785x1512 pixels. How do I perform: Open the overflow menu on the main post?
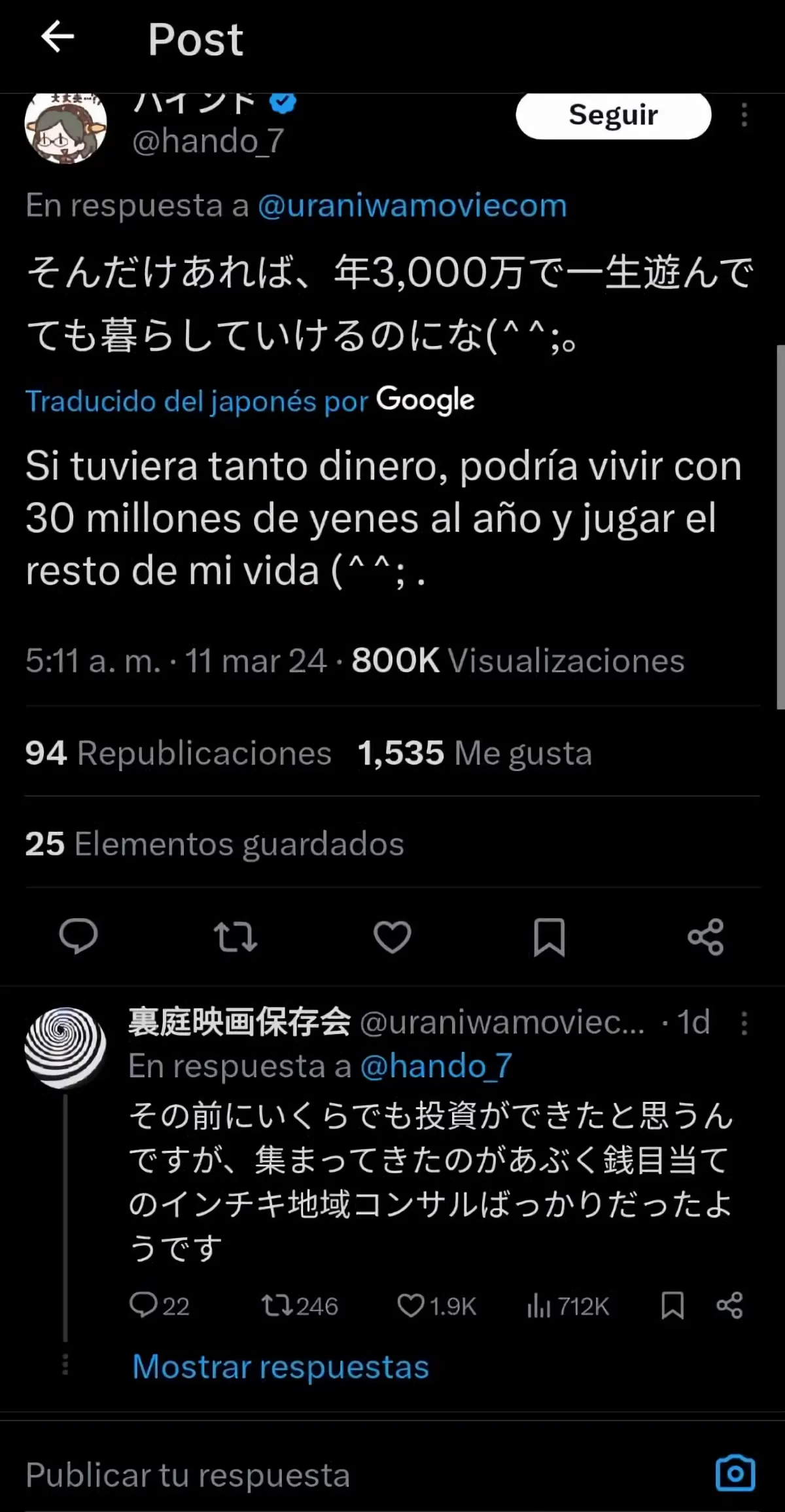click(744, 115)
